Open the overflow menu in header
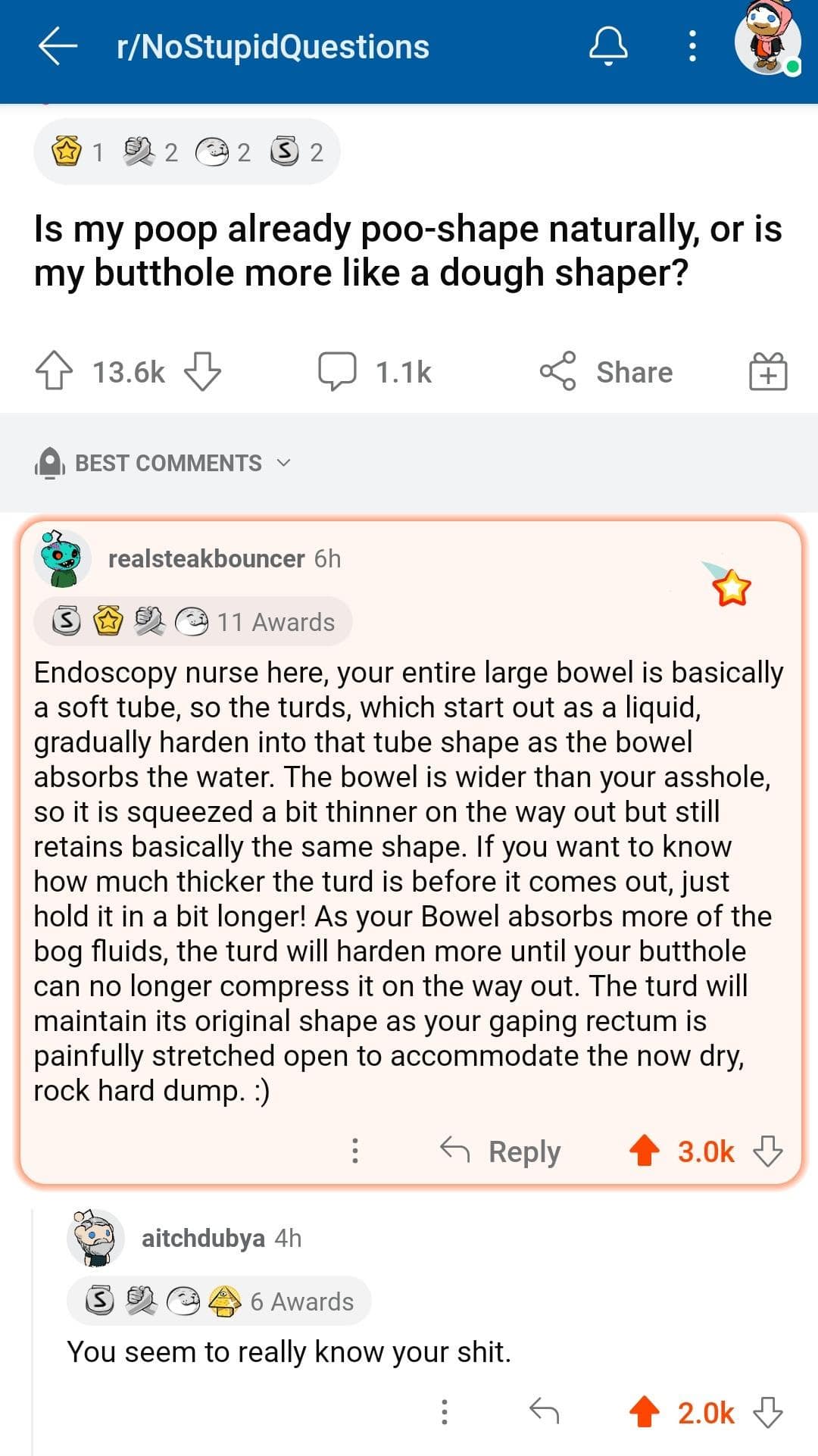818x1456 pixels. click(x=692, y=46)
